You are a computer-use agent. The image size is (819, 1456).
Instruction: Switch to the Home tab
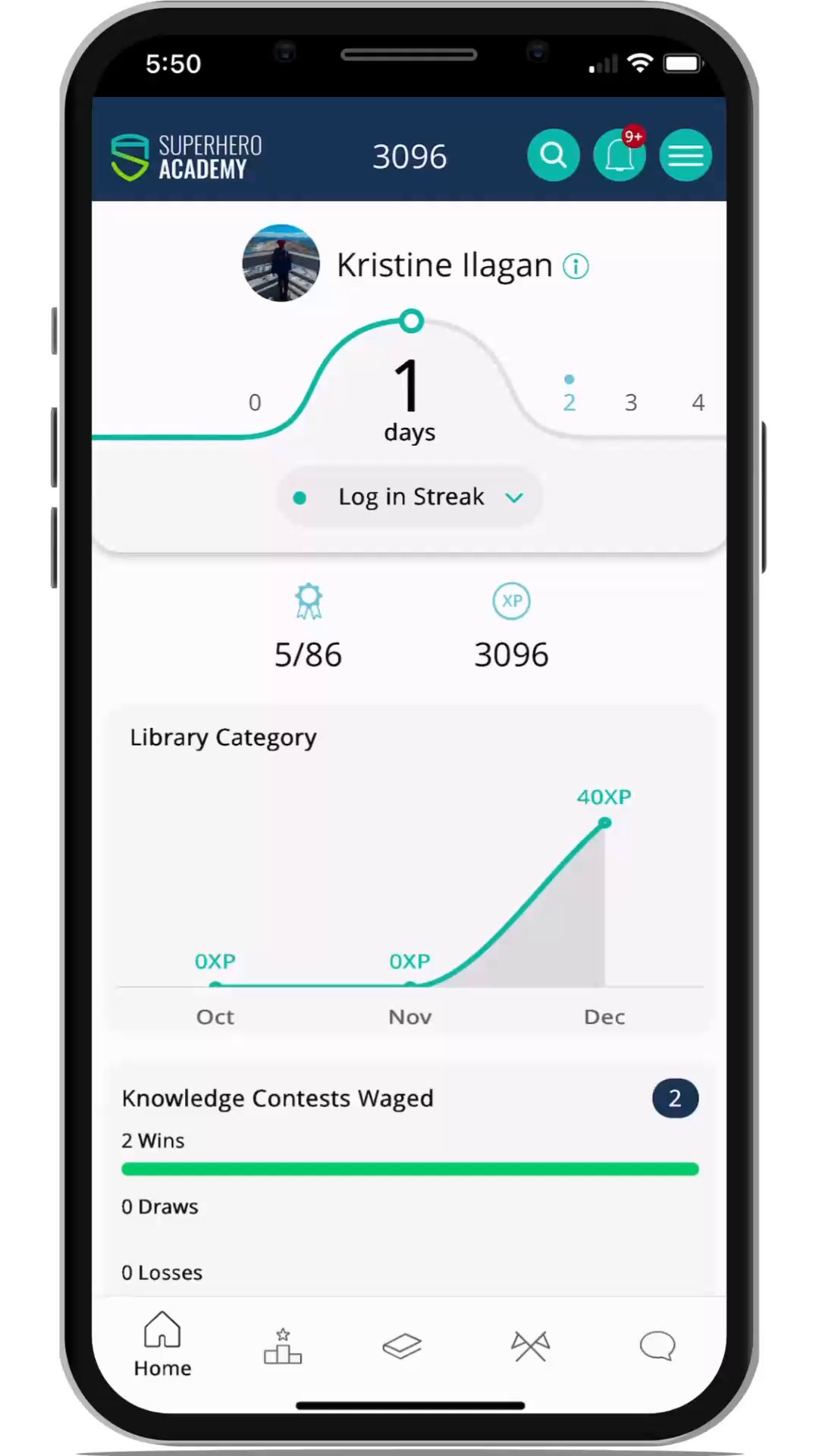(162, 1345)
